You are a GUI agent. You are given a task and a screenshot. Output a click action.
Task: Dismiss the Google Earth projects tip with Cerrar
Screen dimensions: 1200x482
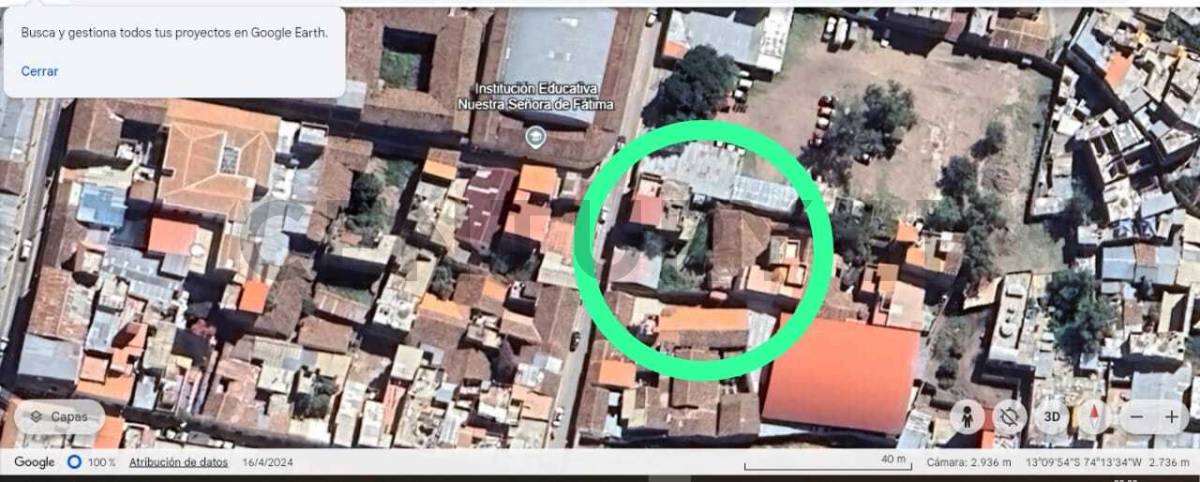[40, 71]
